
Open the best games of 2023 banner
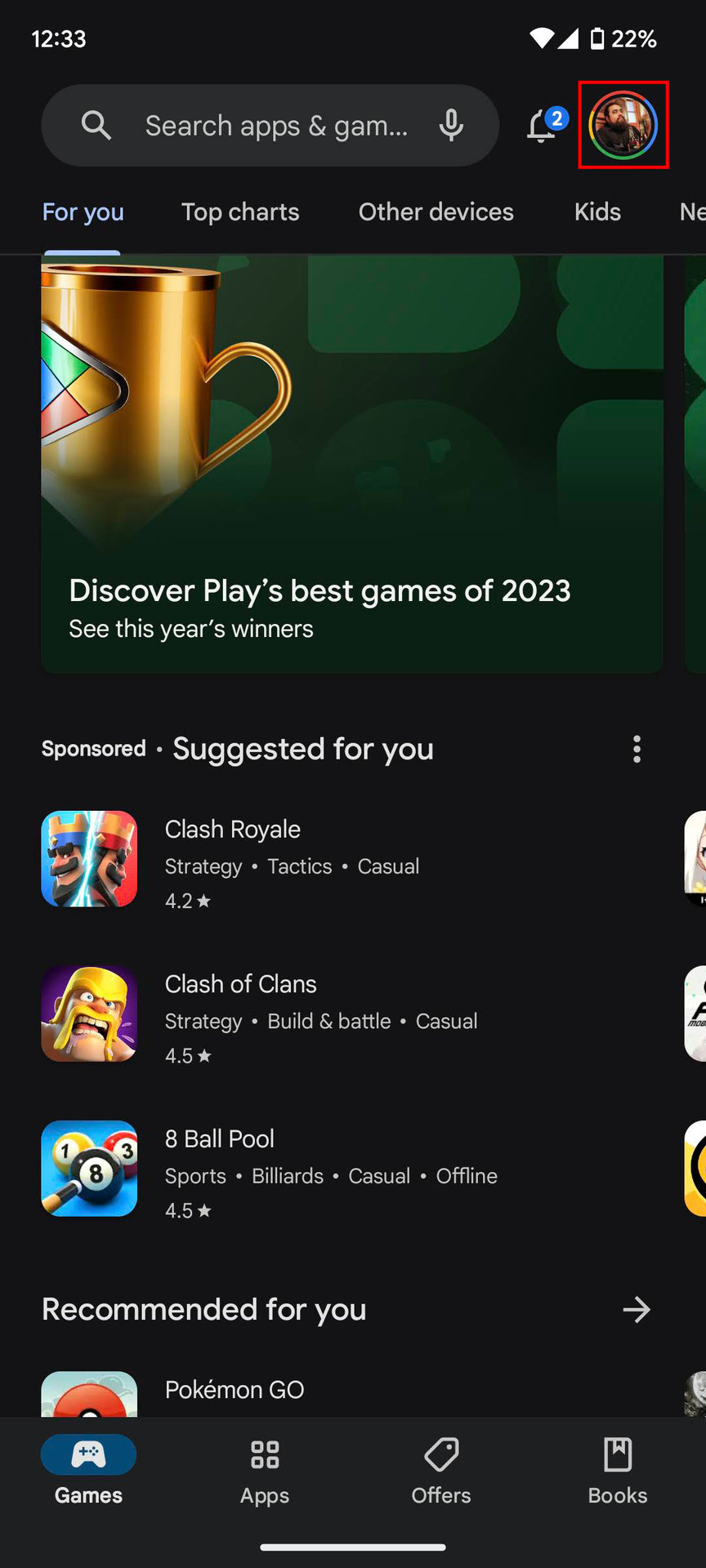pyautogui.click(x=351, y=465)
